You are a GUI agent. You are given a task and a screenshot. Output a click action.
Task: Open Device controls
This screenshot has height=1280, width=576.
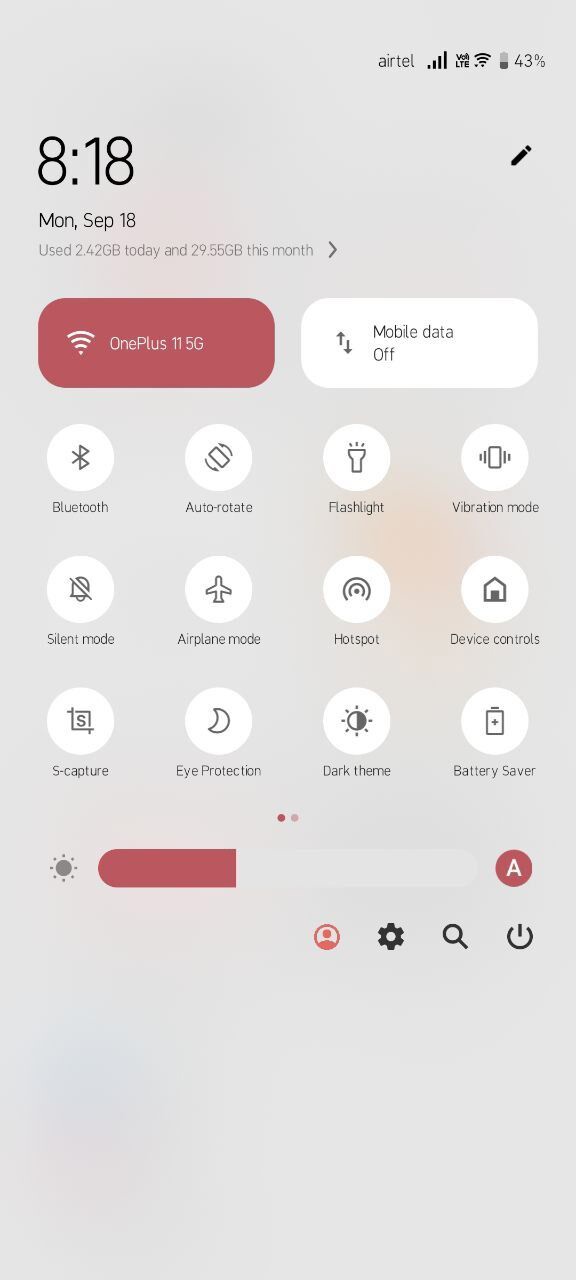pyautogui.click(x=494, y=589)
